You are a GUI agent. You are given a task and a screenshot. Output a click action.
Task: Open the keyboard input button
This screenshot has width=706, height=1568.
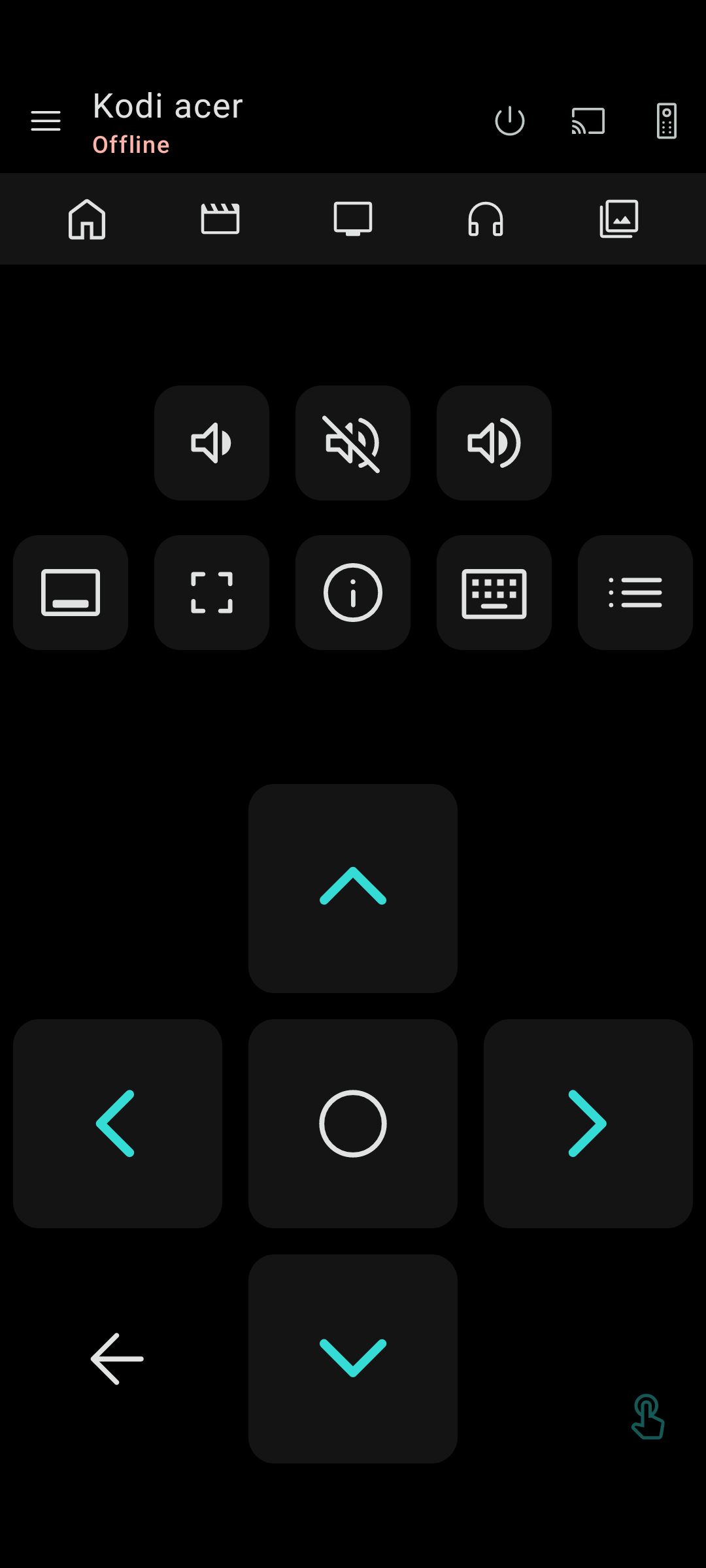coord(494,593)
